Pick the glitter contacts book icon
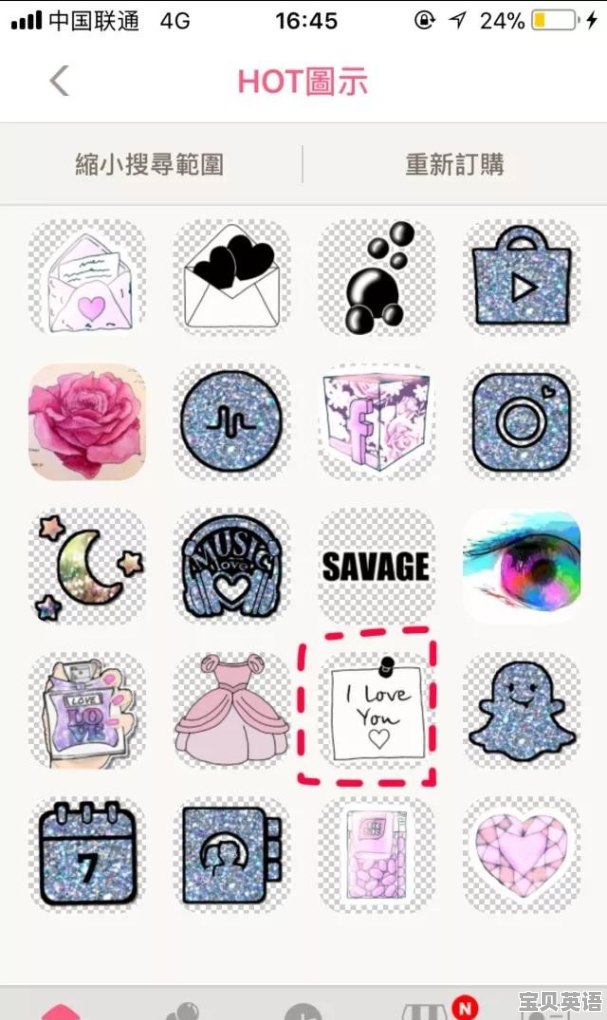607x1020 pixels. 231,853
